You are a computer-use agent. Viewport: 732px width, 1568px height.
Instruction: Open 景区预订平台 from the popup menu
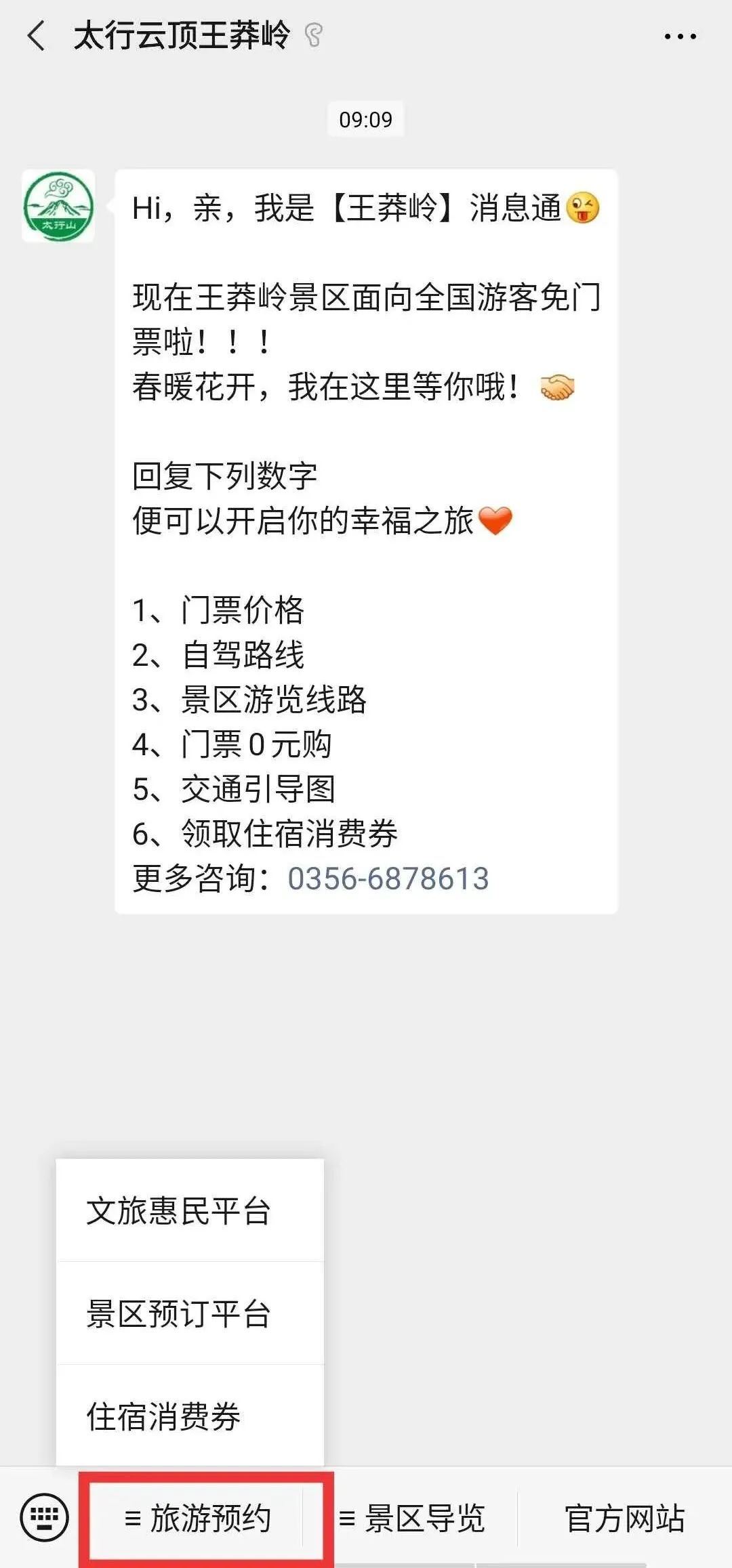coord(190,1313)
